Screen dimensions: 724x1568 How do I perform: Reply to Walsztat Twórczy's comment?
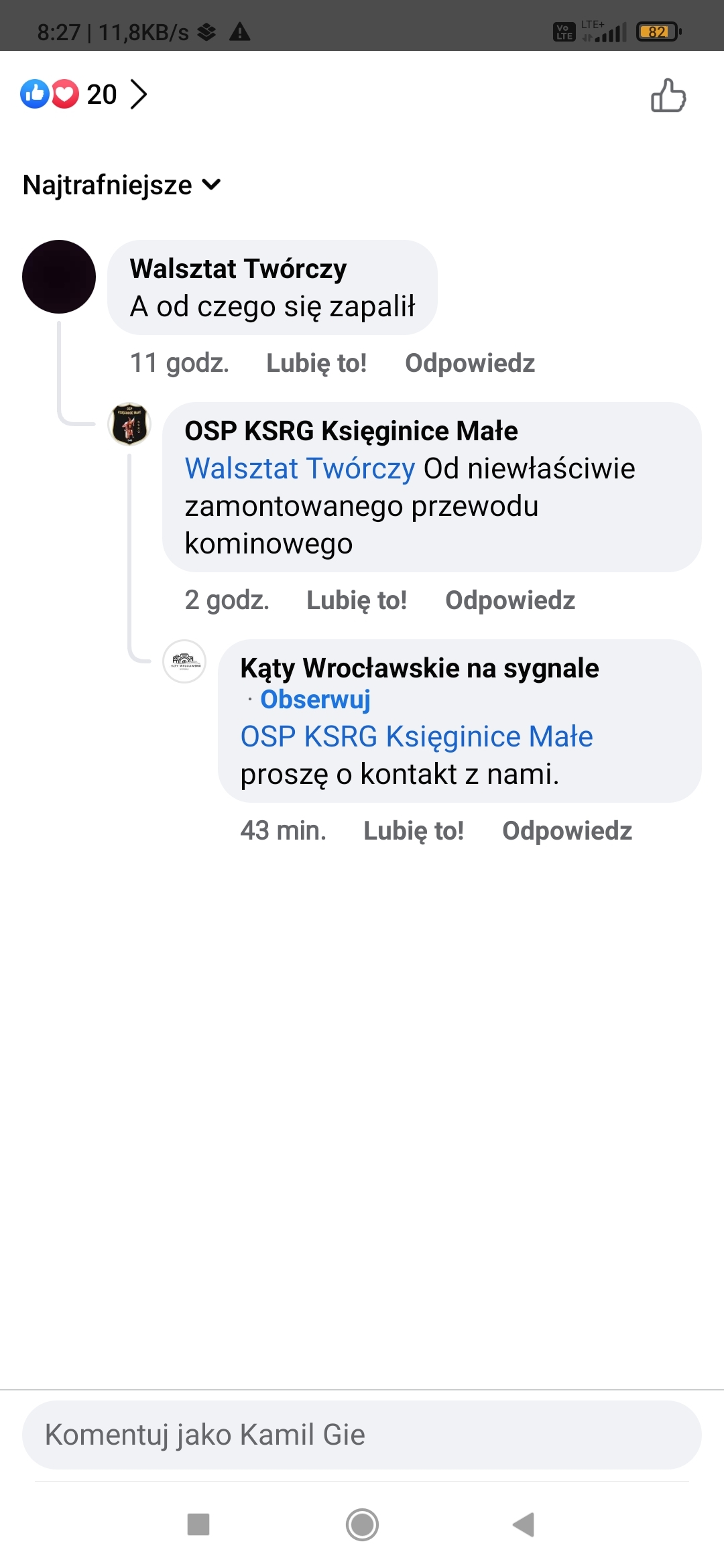(469, 363)
